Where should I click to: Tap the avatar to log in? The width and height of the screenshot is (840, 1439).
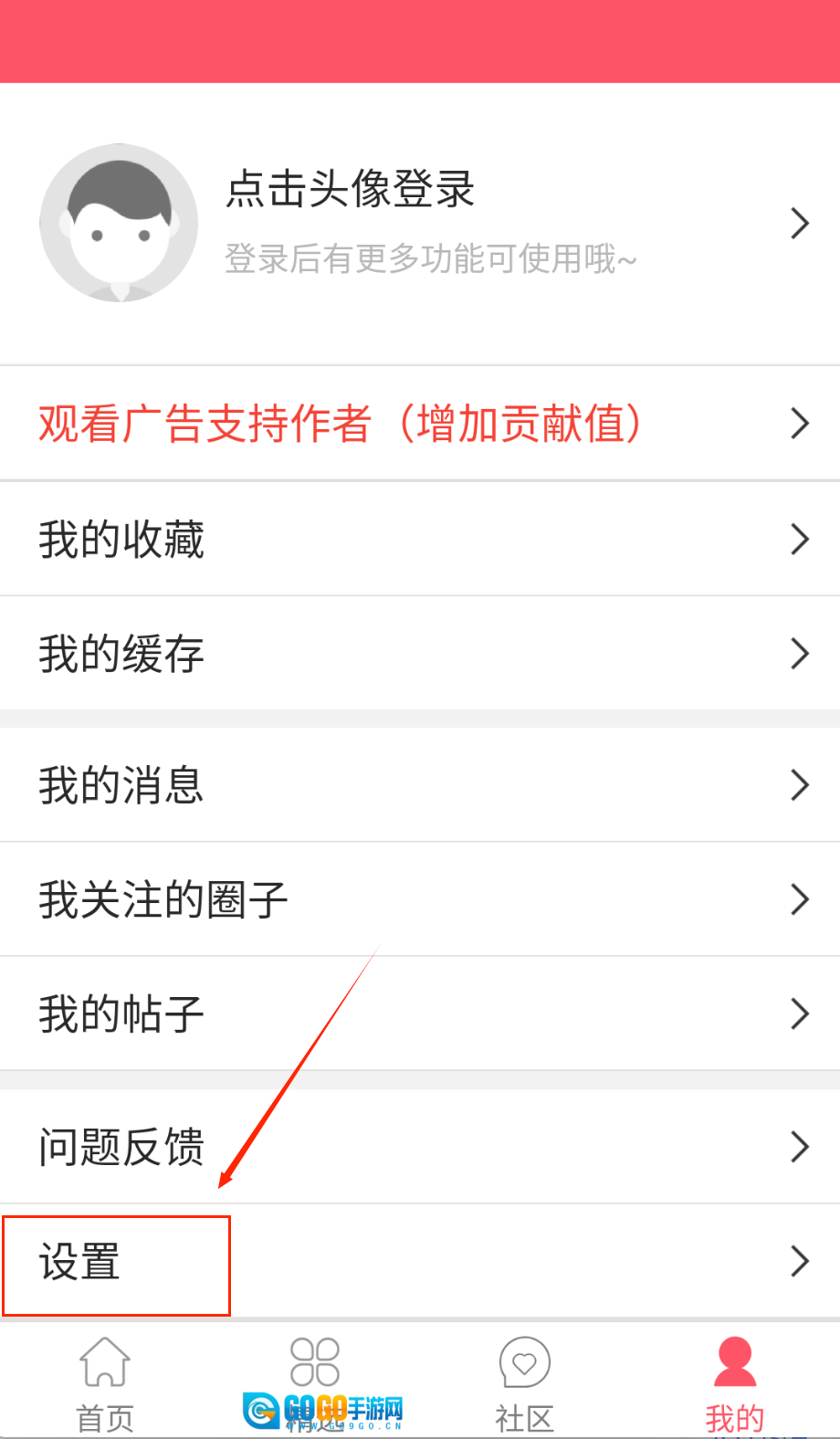119,223
